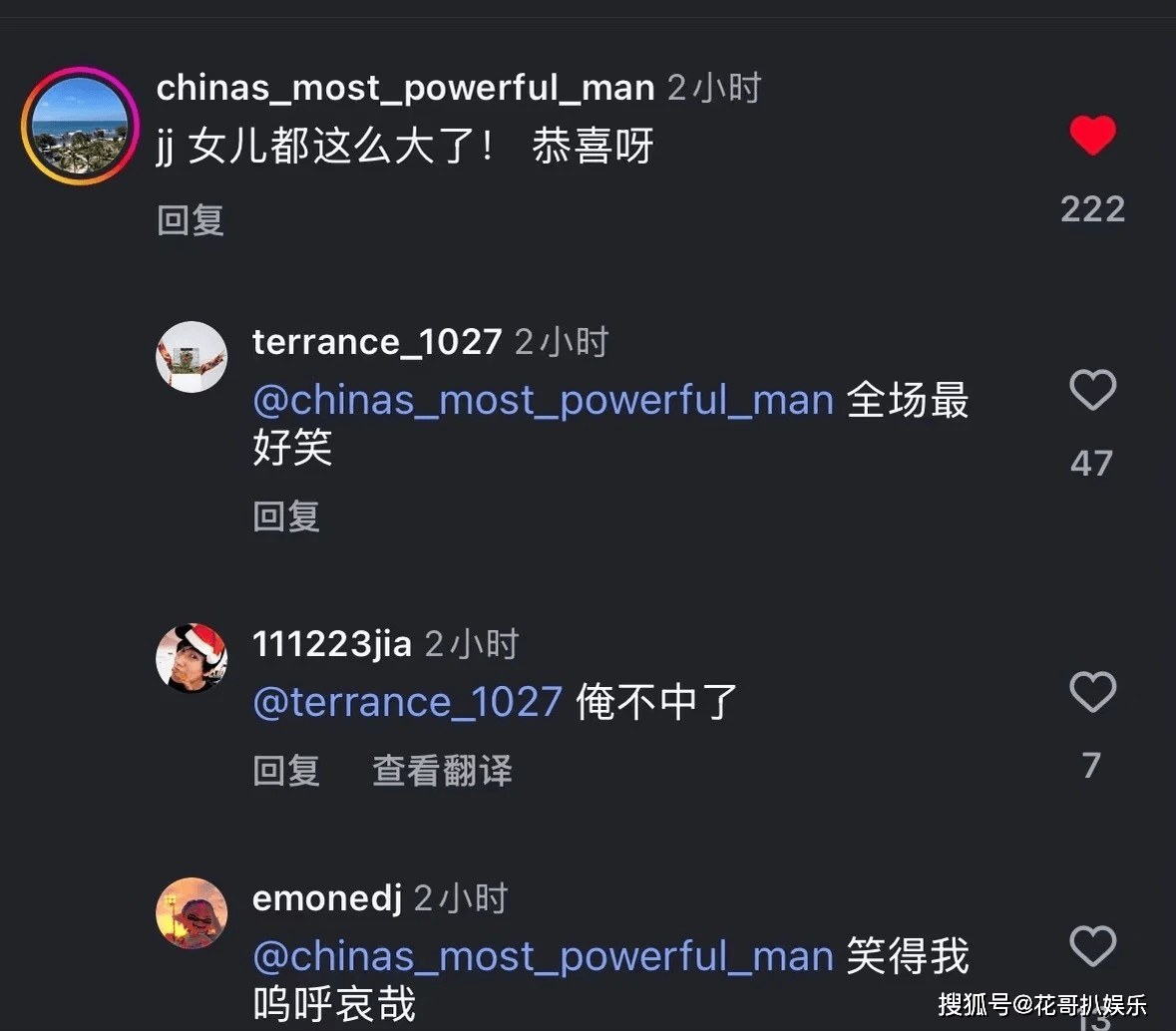Open terrance_1027's avatar

192,357
